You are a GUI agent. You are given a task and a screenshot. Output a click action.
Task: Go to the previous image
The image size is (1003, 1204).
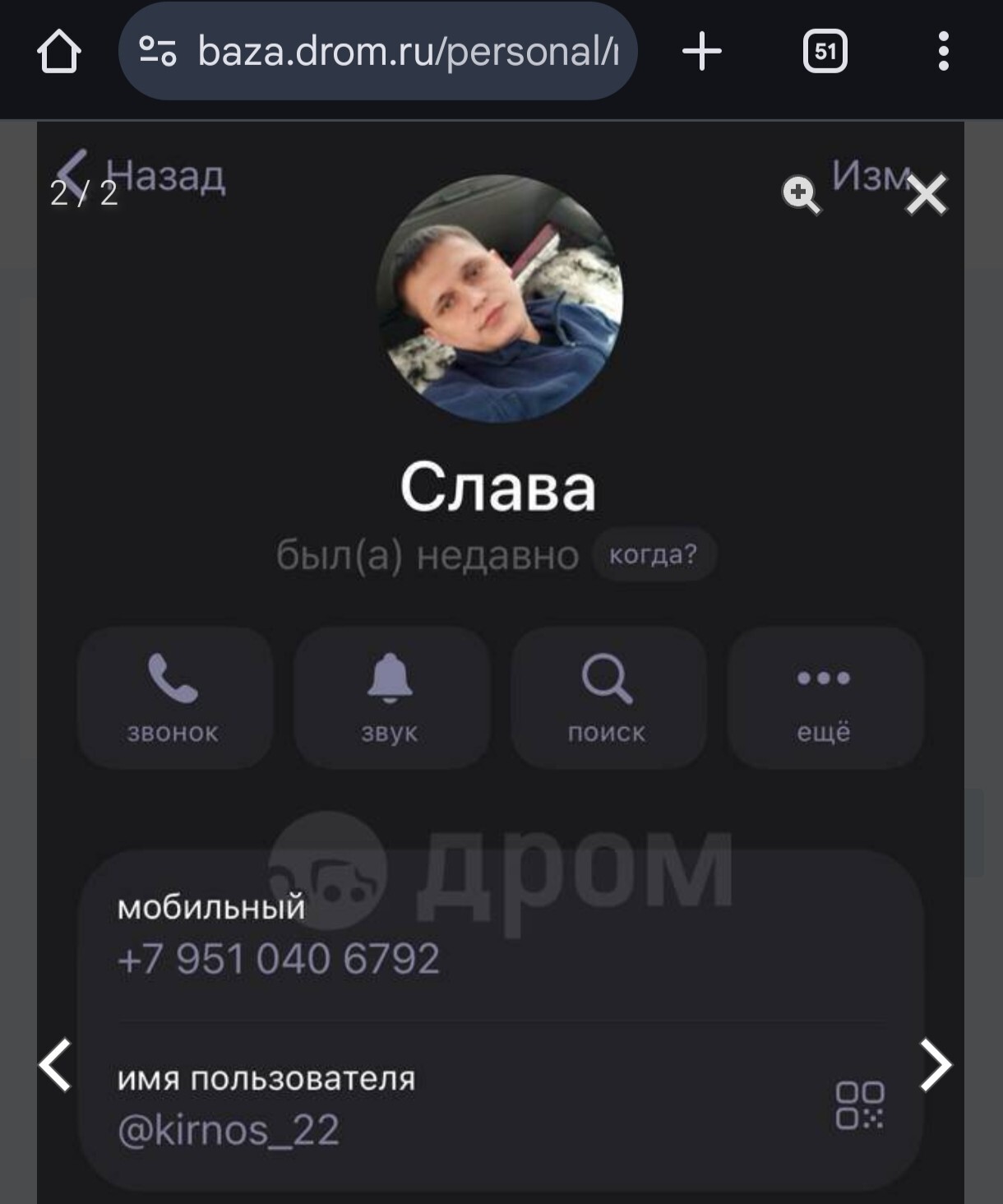56,1065
